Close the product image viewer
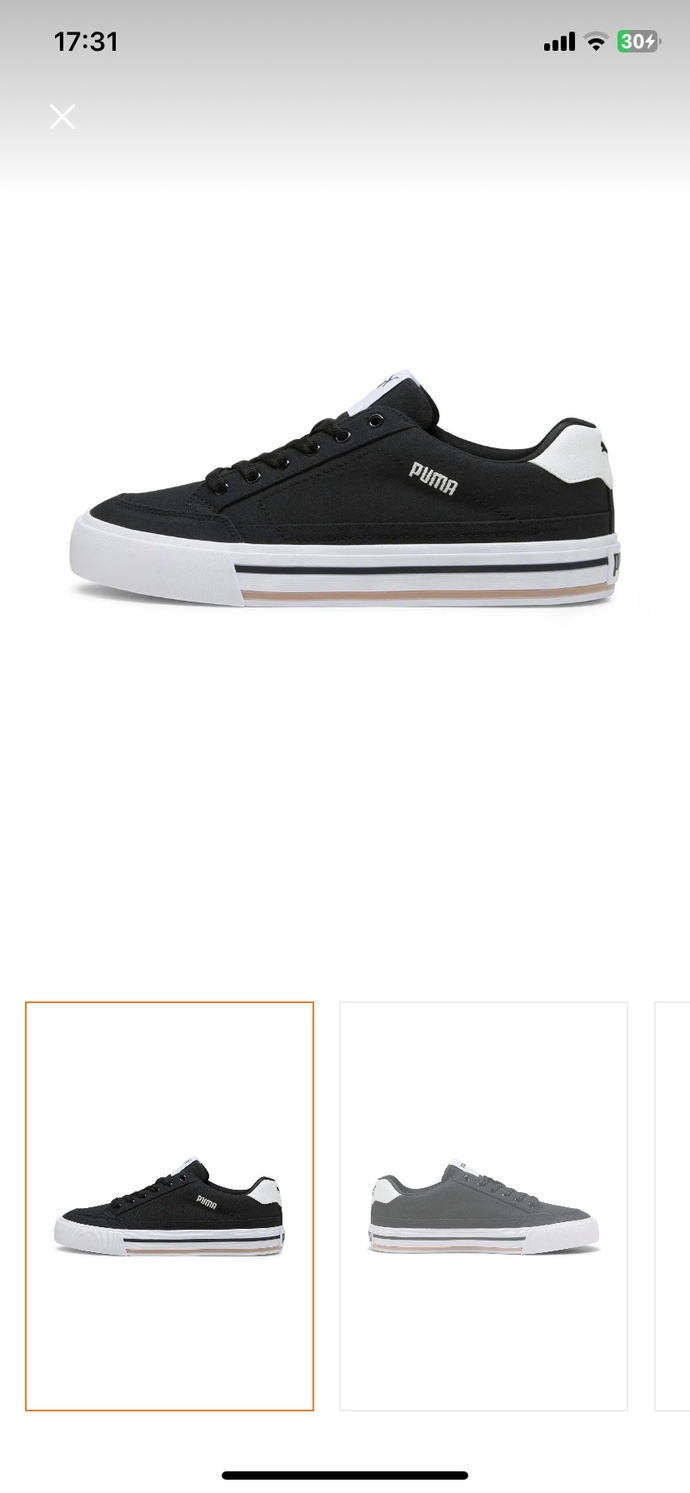 (62, 117)
